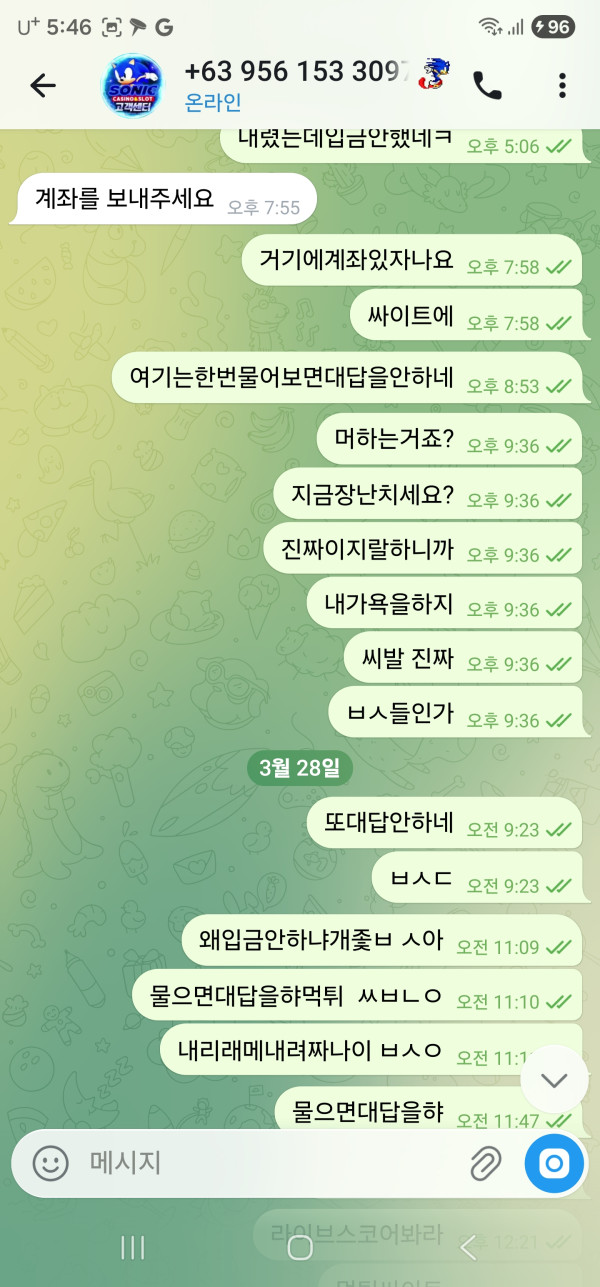Open the emoji picker
Viewport: 600px width, 1287px height.
tap(51, 1162)
